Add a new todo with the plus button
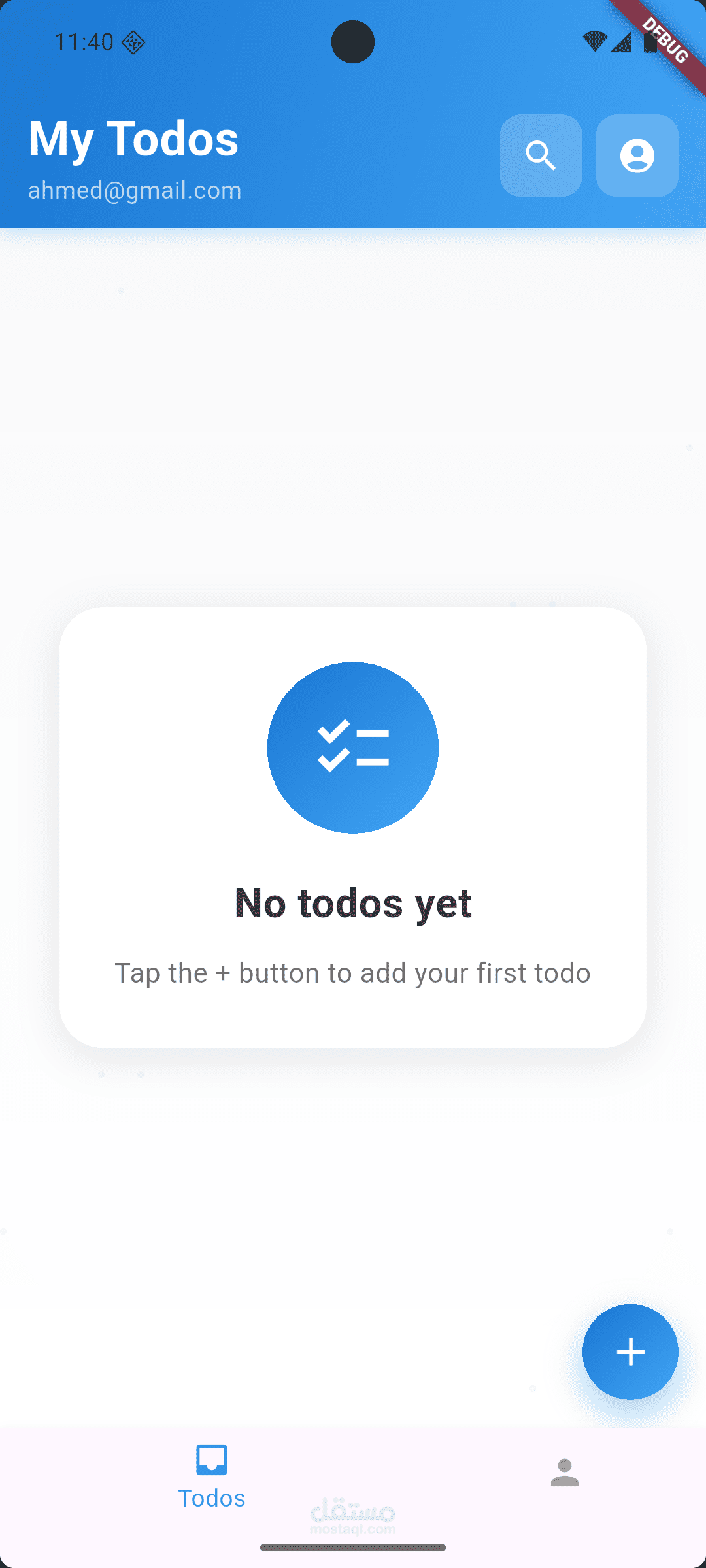 pos(630,1352)
